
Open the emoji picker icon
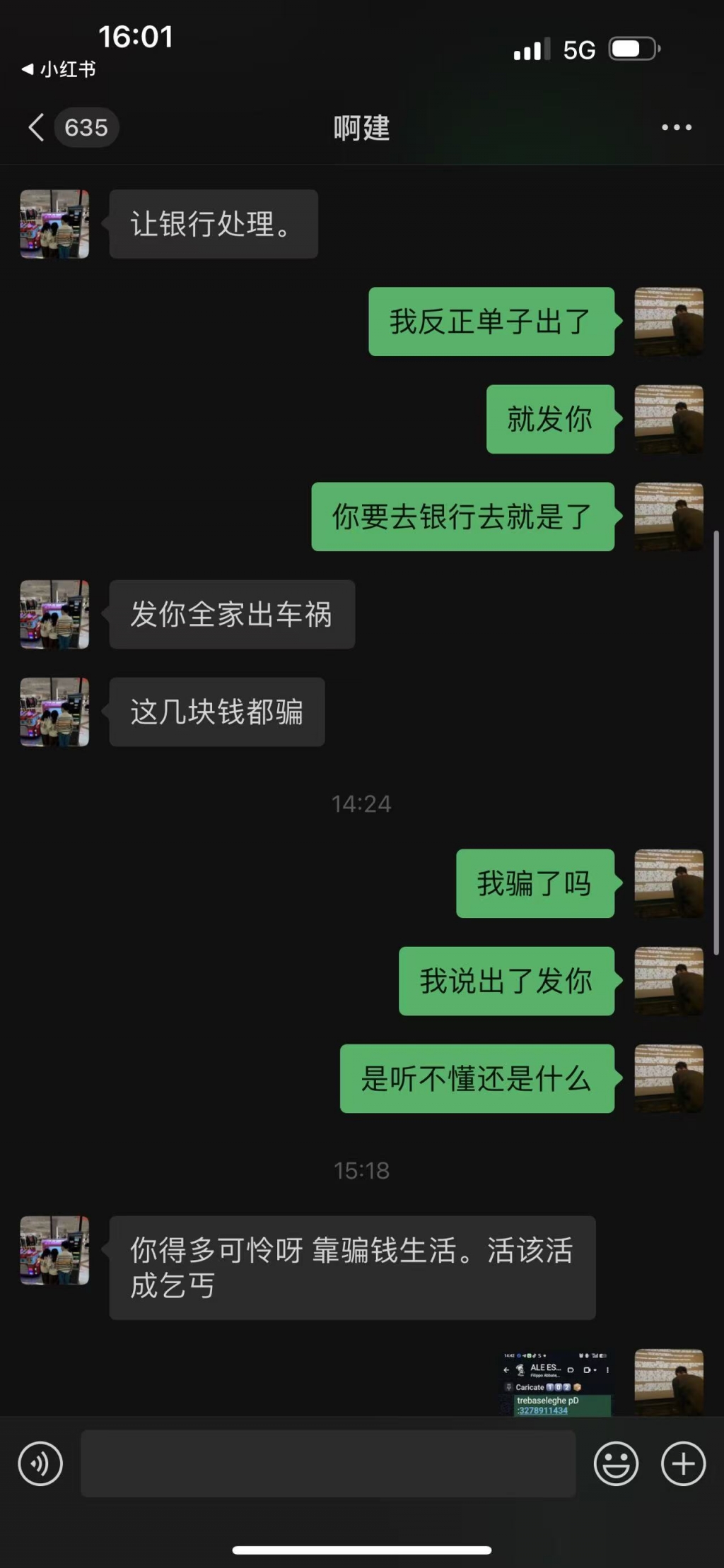615,1463
